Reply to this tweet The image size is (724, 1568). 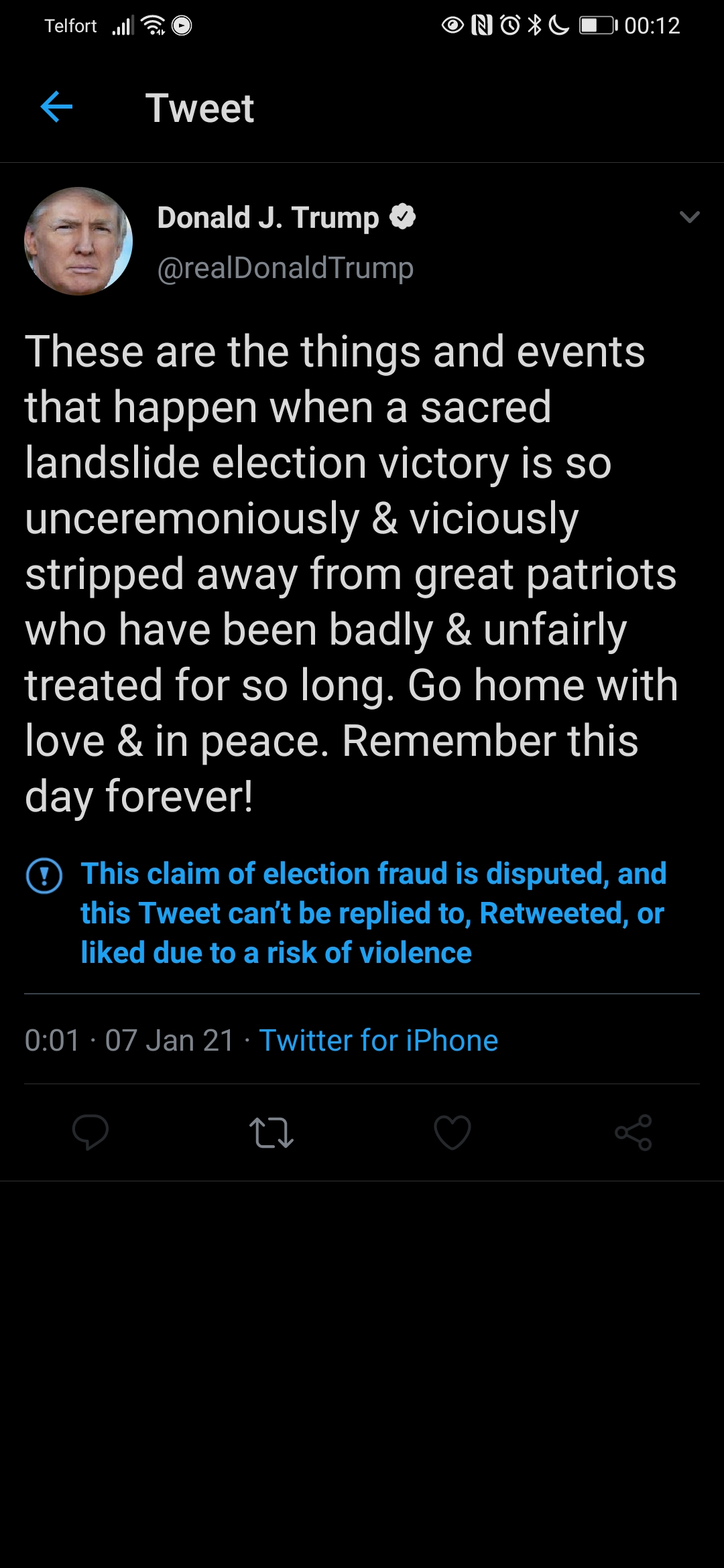click(x=90, y=1132)
